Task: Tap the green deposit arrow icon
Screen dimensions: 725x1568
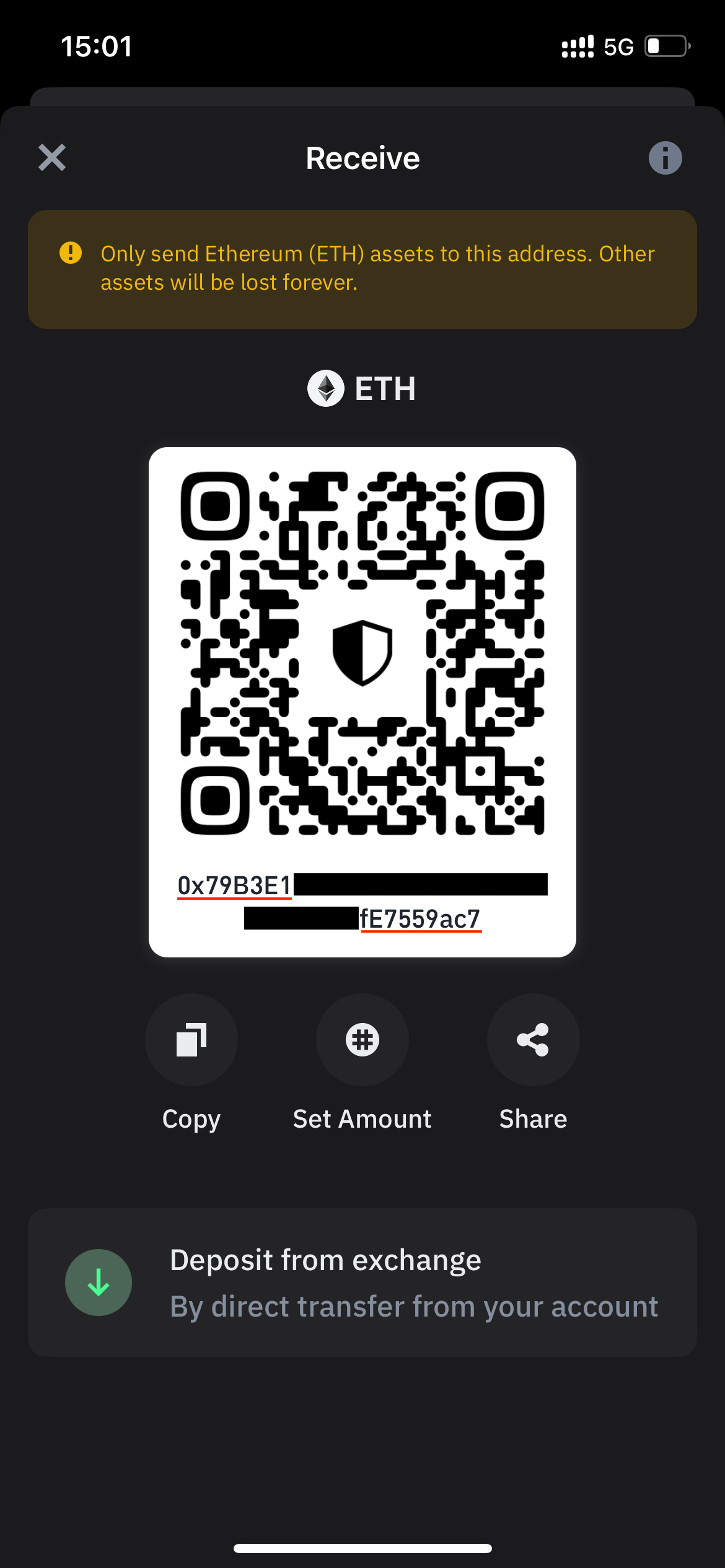Action: tap(99, 1283)
